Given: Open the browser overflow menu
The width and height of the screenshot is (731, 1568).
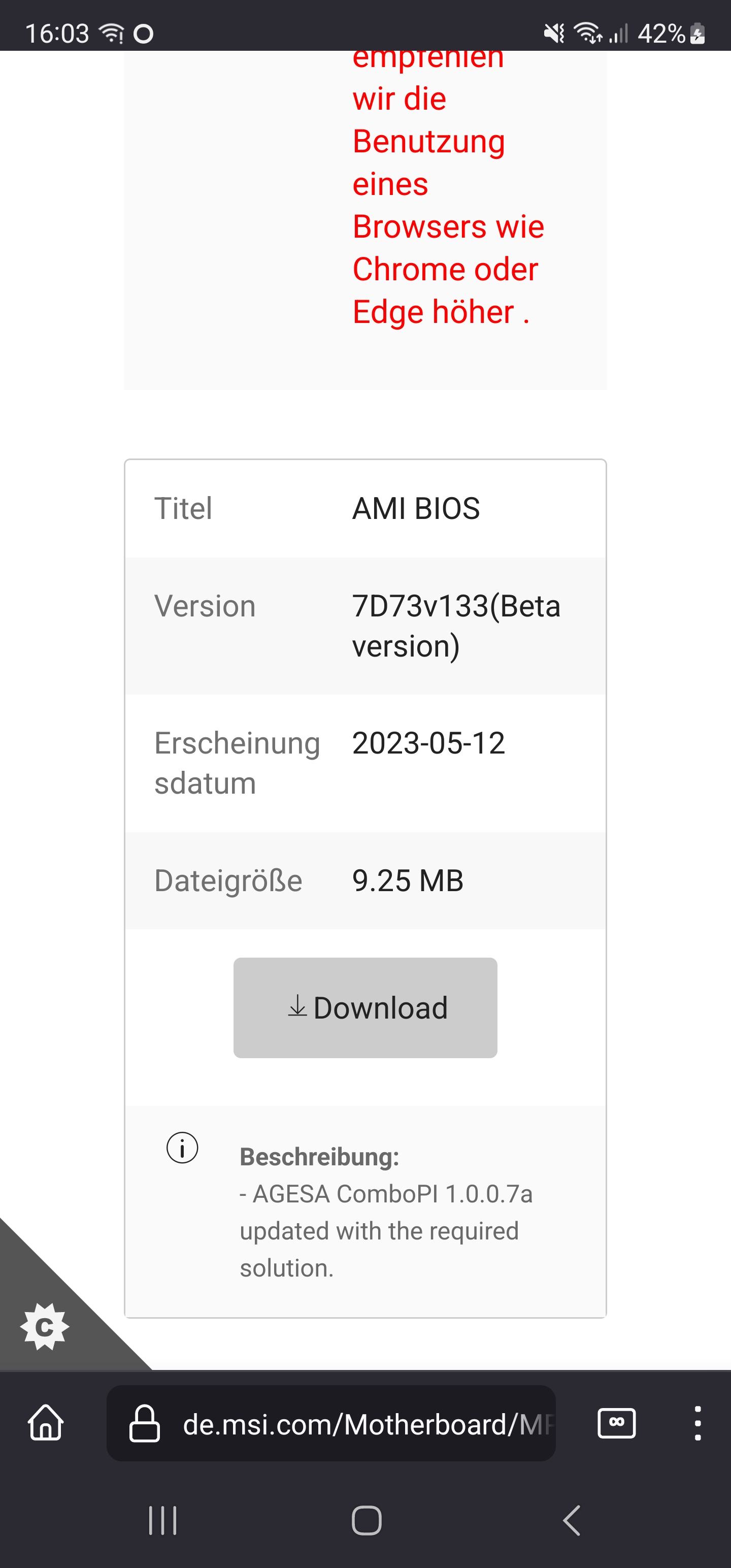Looking at the screenshot, I should pyautogui.click(x=697, y=1423).
